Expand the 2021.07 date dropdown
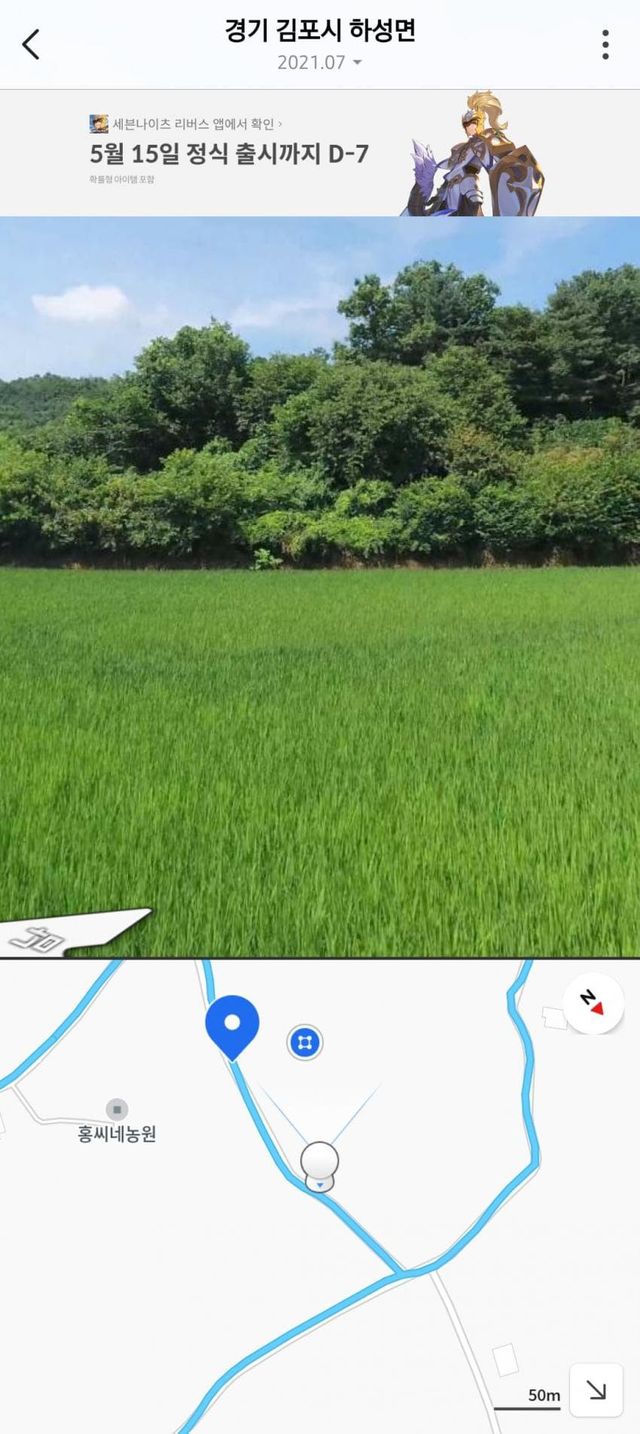 tap(319, 62)
